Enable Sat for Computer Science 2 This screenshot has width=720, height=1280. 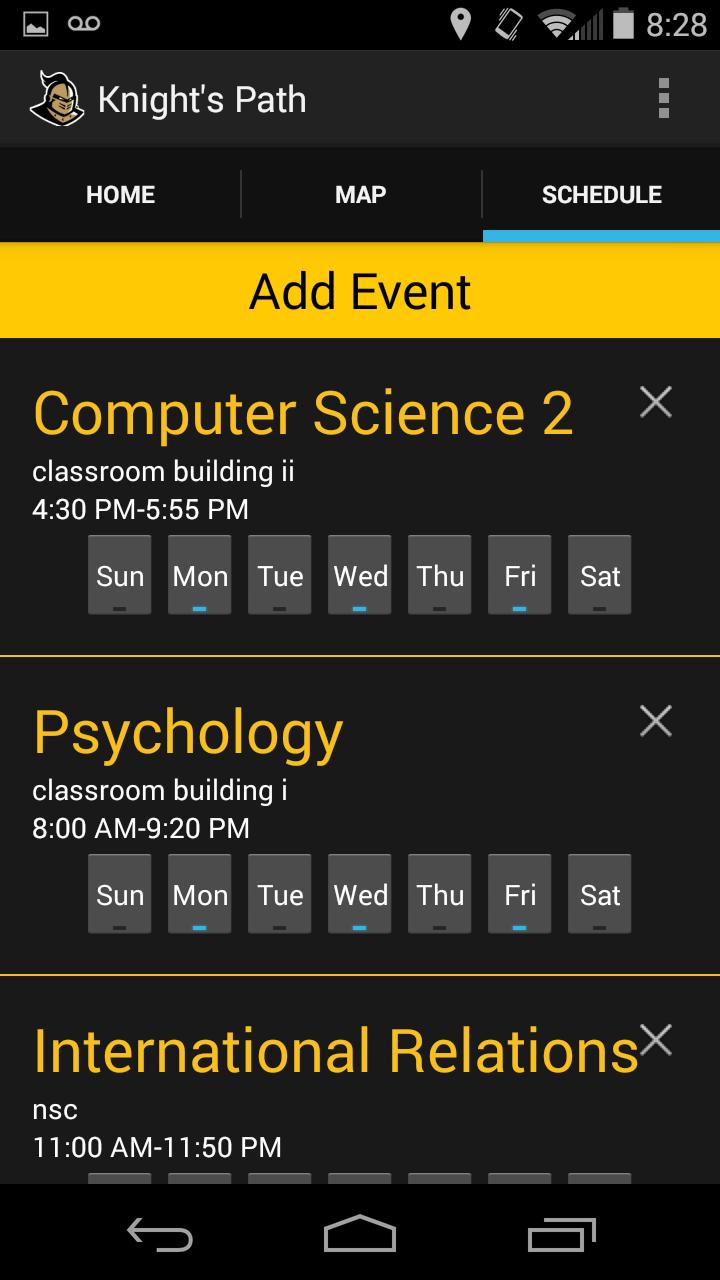click(600, 576)
